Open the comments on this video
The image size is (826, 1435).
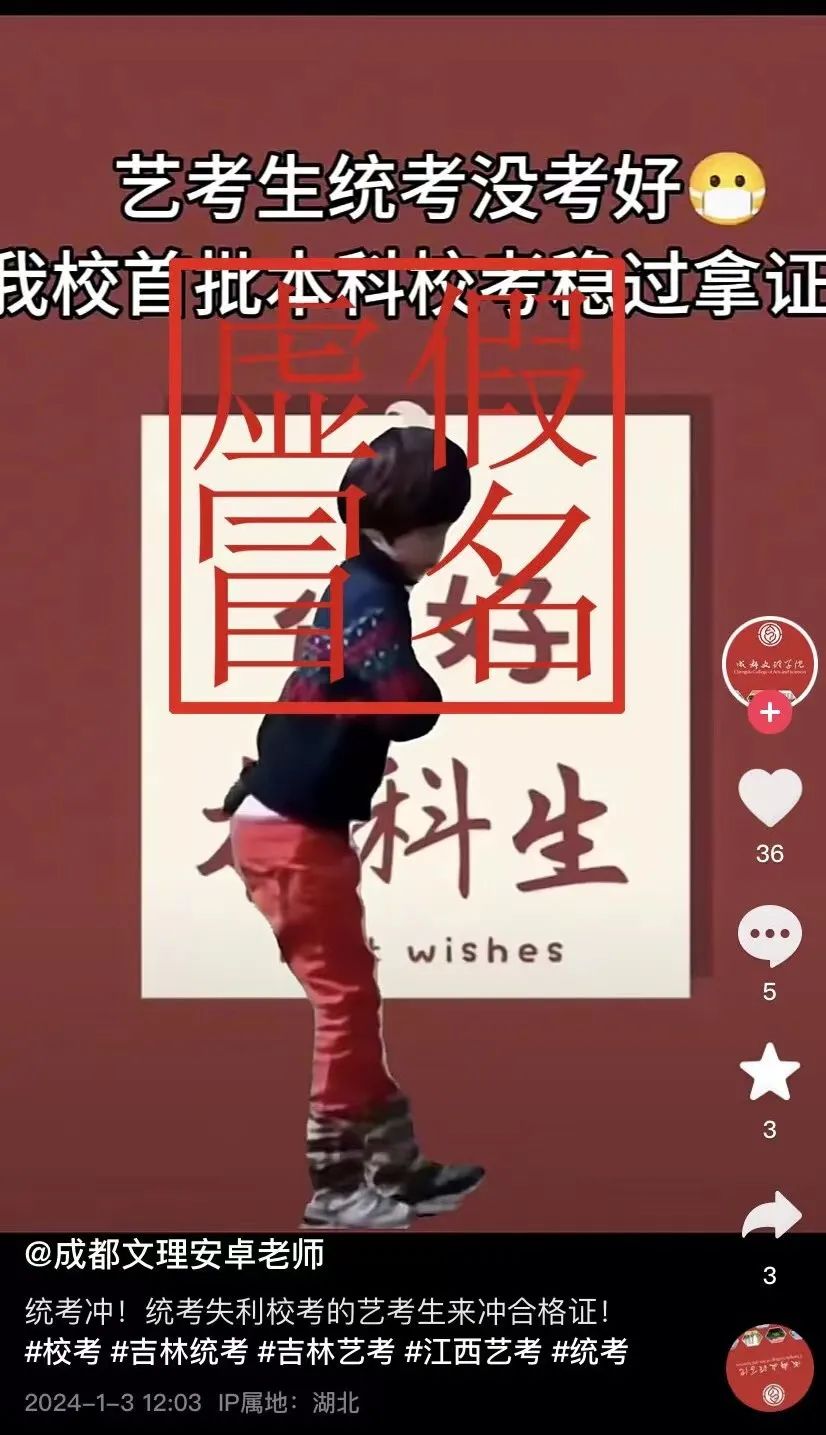769,937
